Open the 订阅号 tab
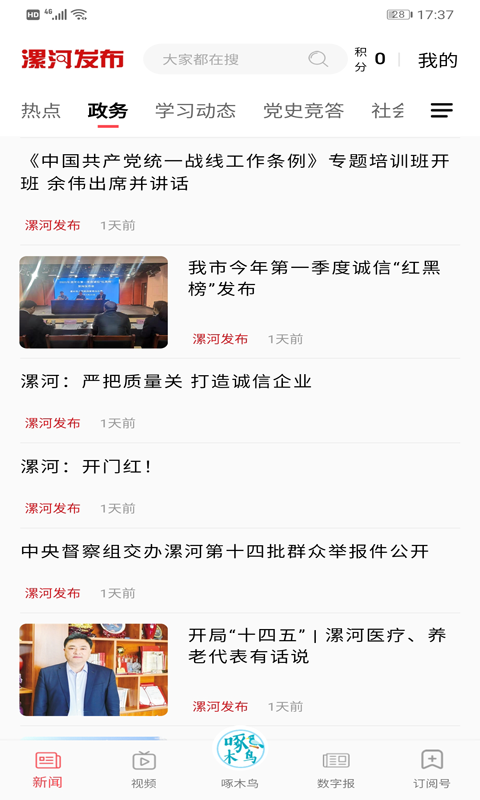 432,769
